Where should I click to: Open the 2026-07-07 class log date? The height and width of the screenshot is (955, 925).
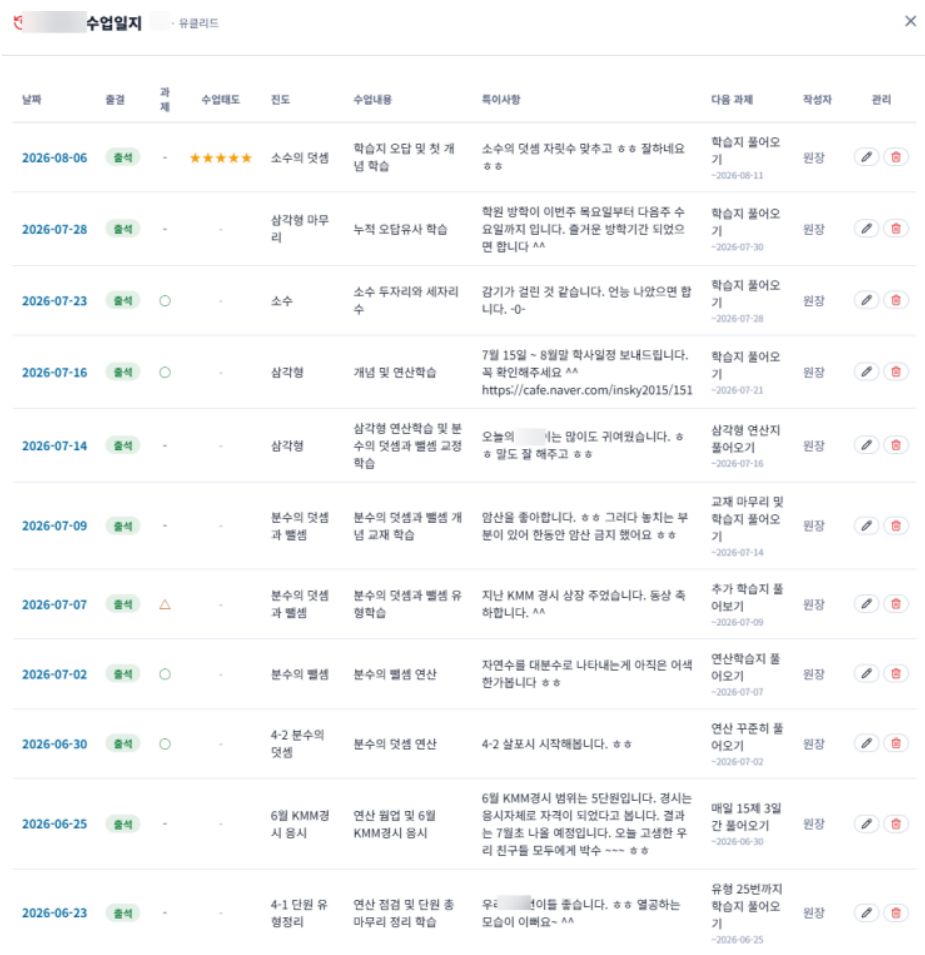[55, 605]
